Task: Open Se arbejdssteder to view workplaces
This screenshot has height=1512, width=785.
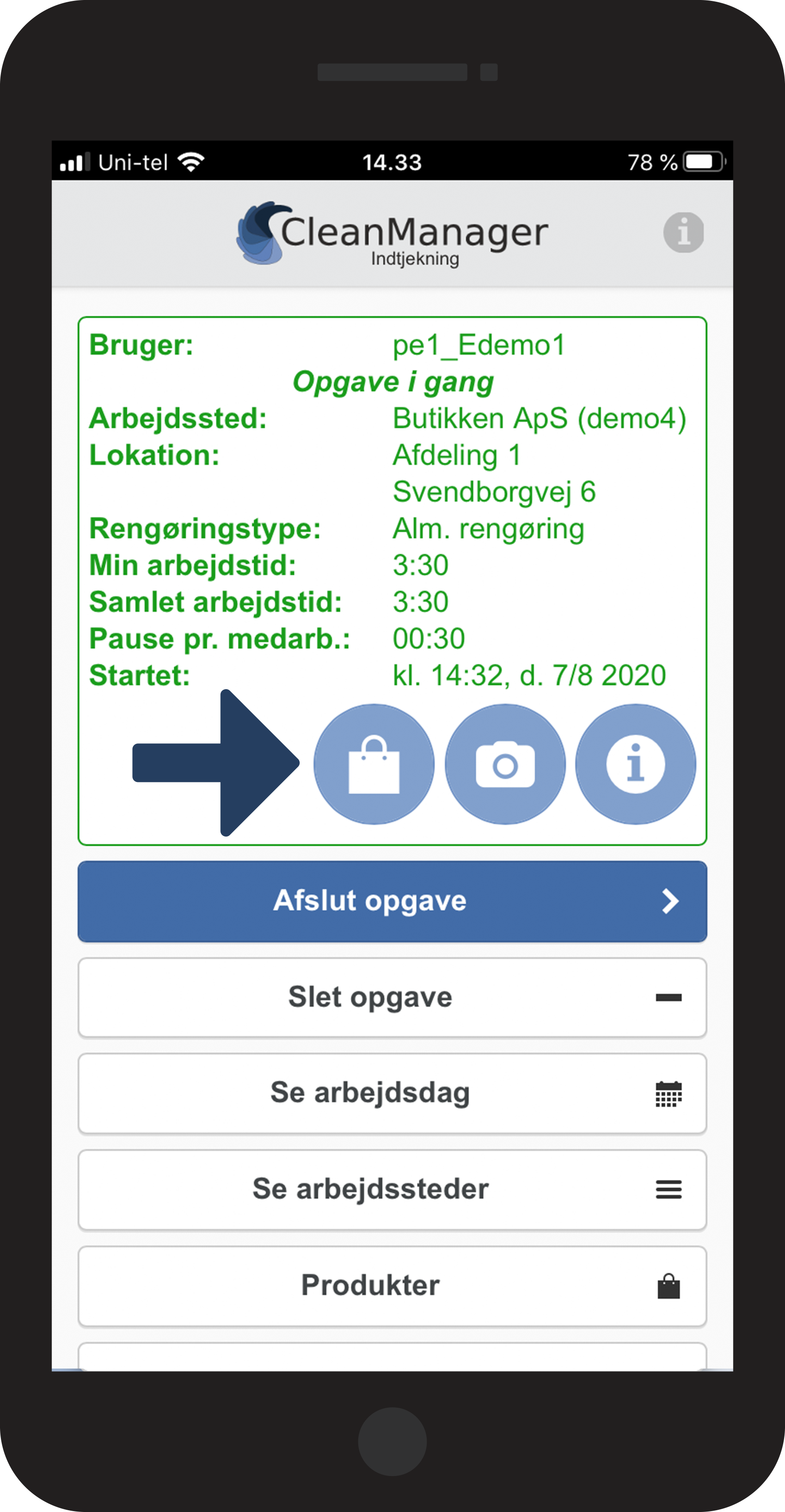Action: coord(370,1189)
